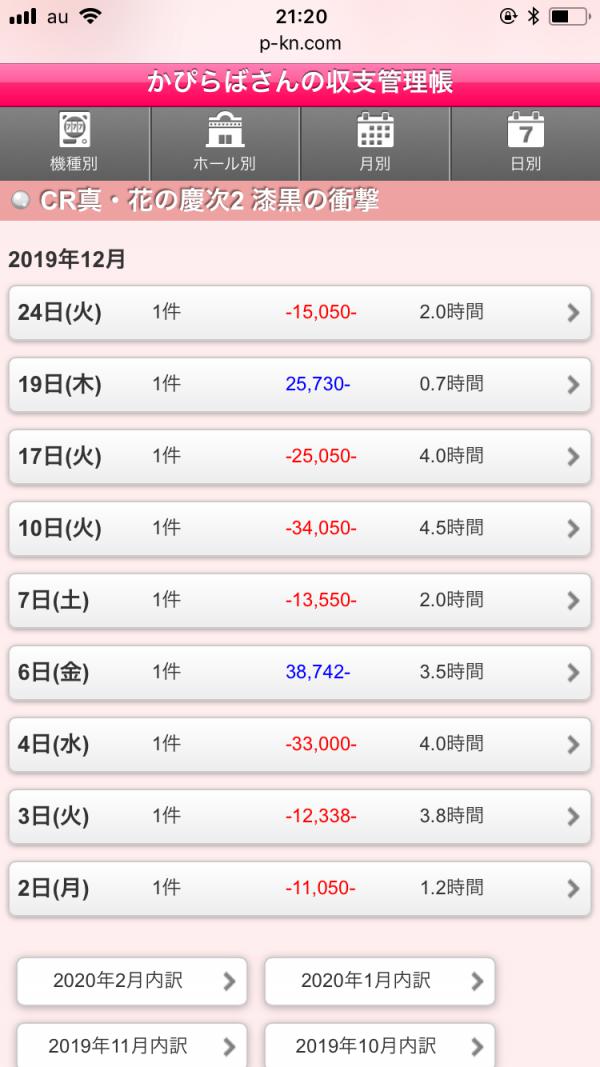
Task: Show the 2019年10月内訳 breakdown
Action: pos(380,1045)
